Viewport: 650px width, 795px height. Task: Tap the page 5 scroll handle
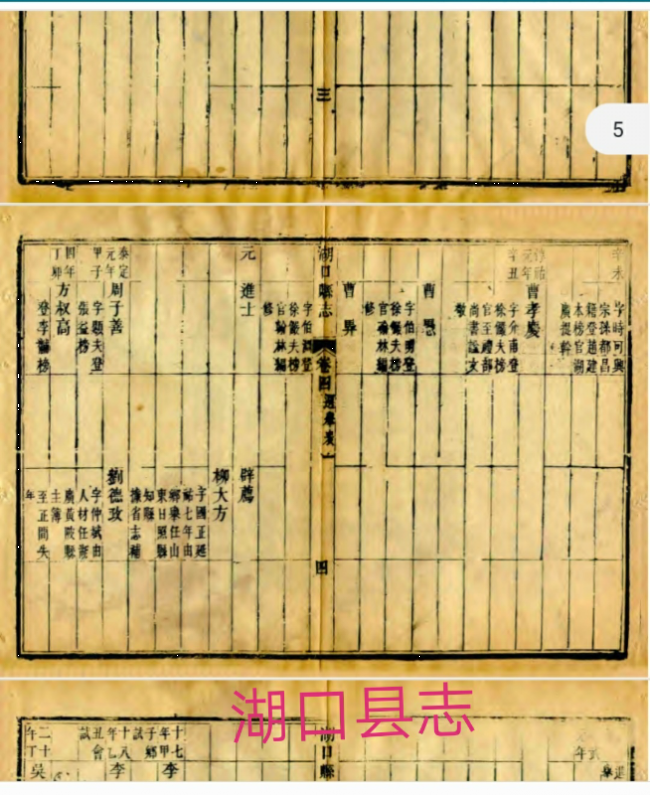(x=618, y=130)
